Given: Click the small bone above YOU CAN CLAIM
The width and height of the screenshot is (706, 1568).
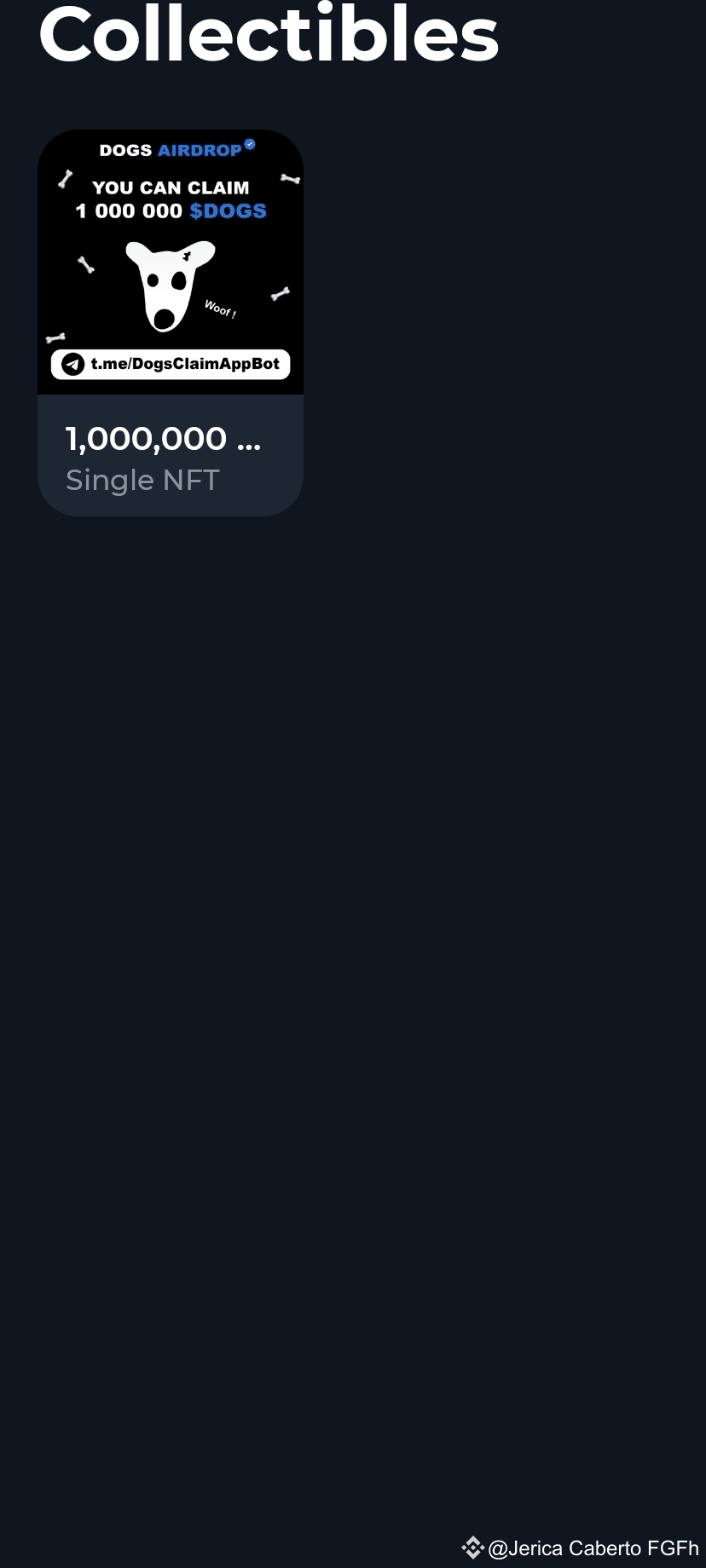Looking at the screenshot, I should 291,178.
